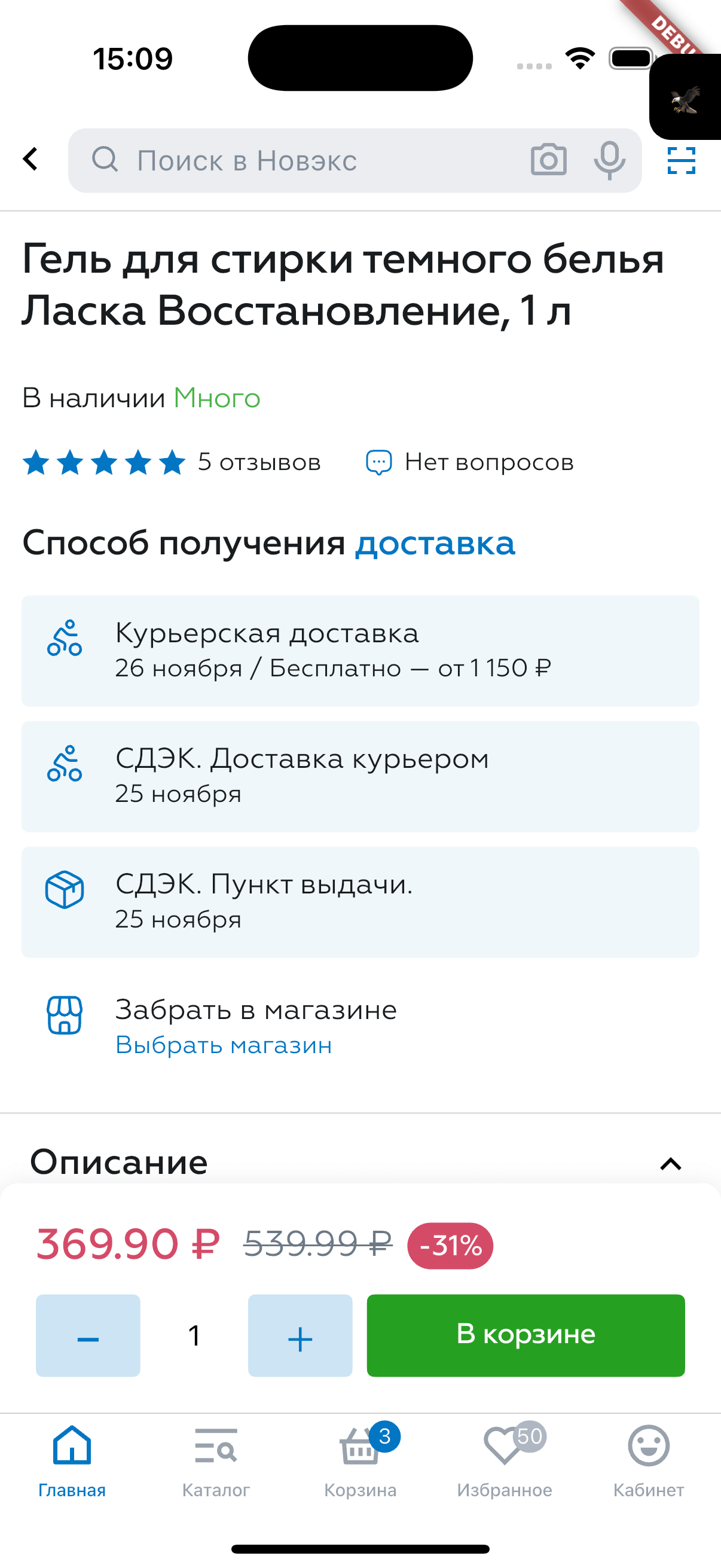This screenshot has height=1568, width=721.
Task: Choose СДЭК. Доставка курьером
Action: coord(360,776)
